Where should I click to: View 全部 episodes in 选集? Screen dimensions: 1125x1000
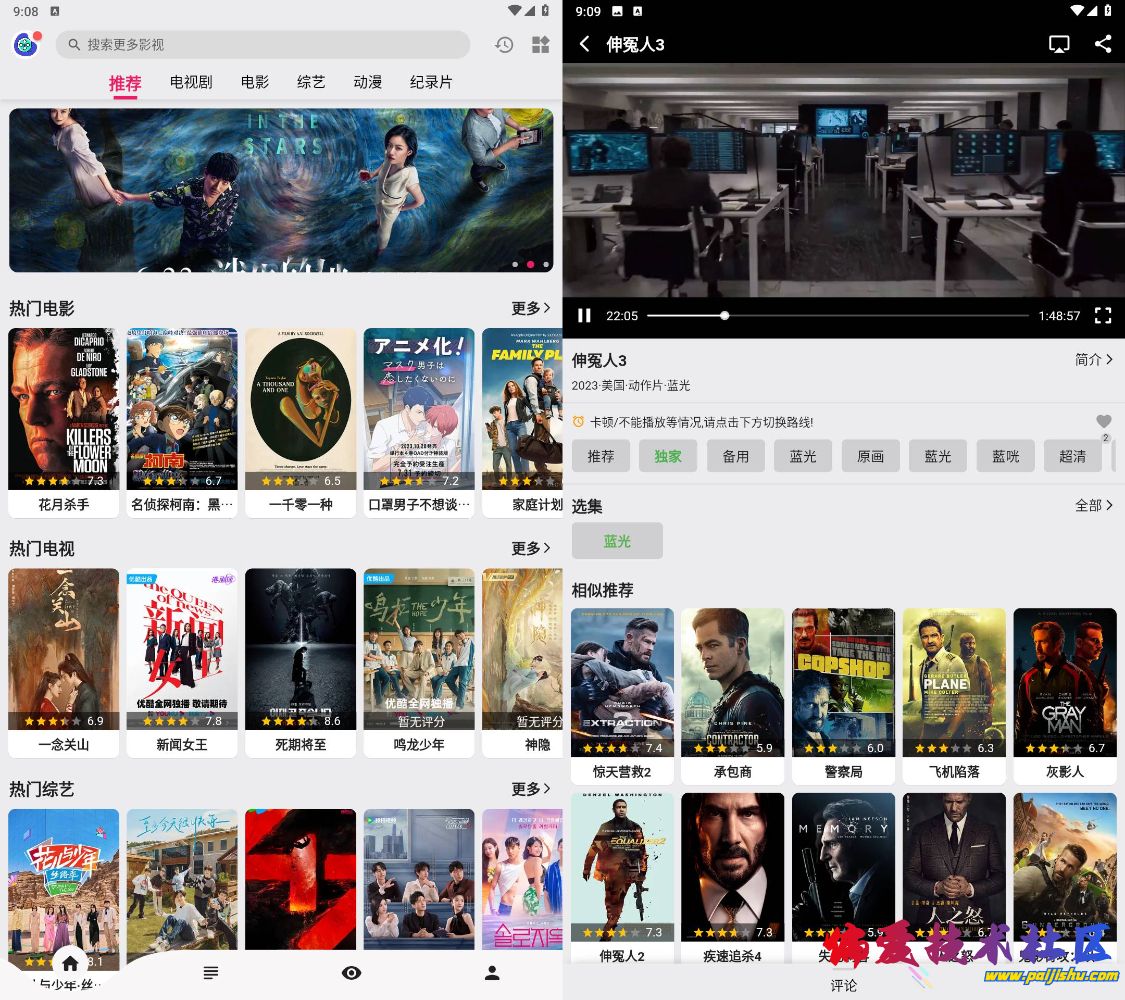tap(1094, 506)
